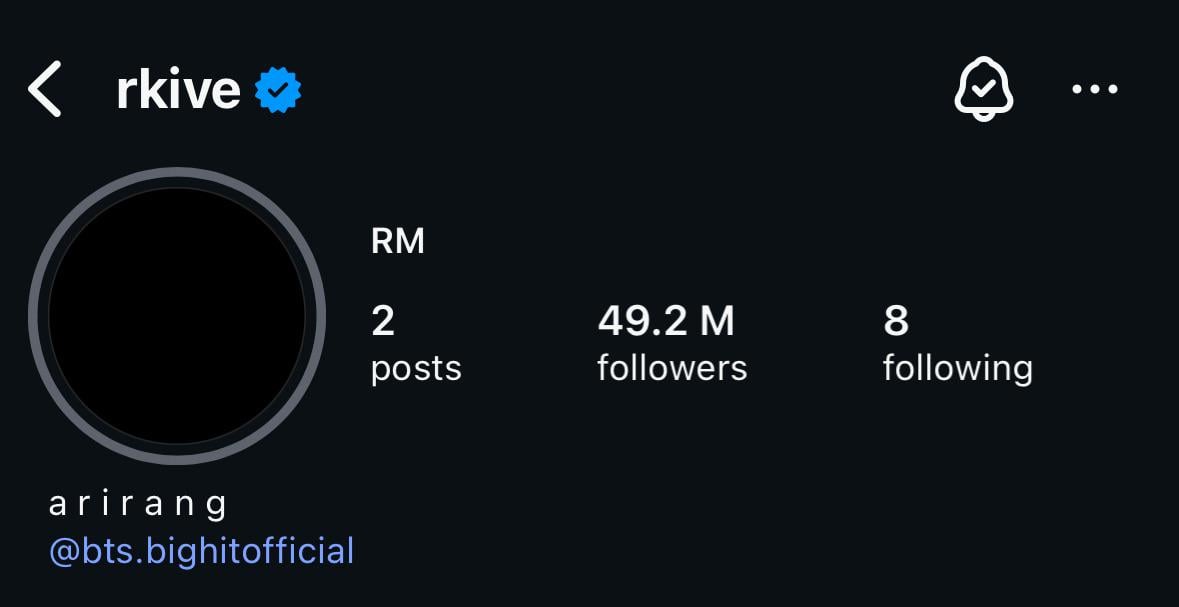Screen dimensions: 1179x607
Task: Go back using the back arrow
Action: tap(45, 89)
